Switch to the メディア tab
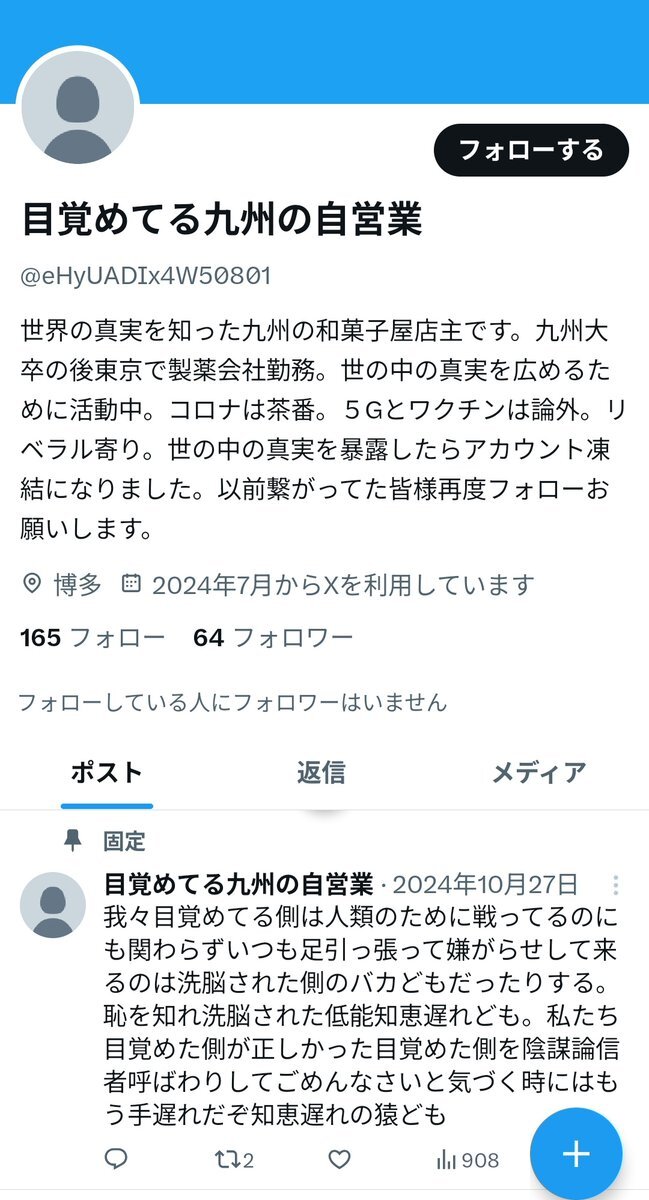The image size is (649, 1200). [x=538, y=772]
